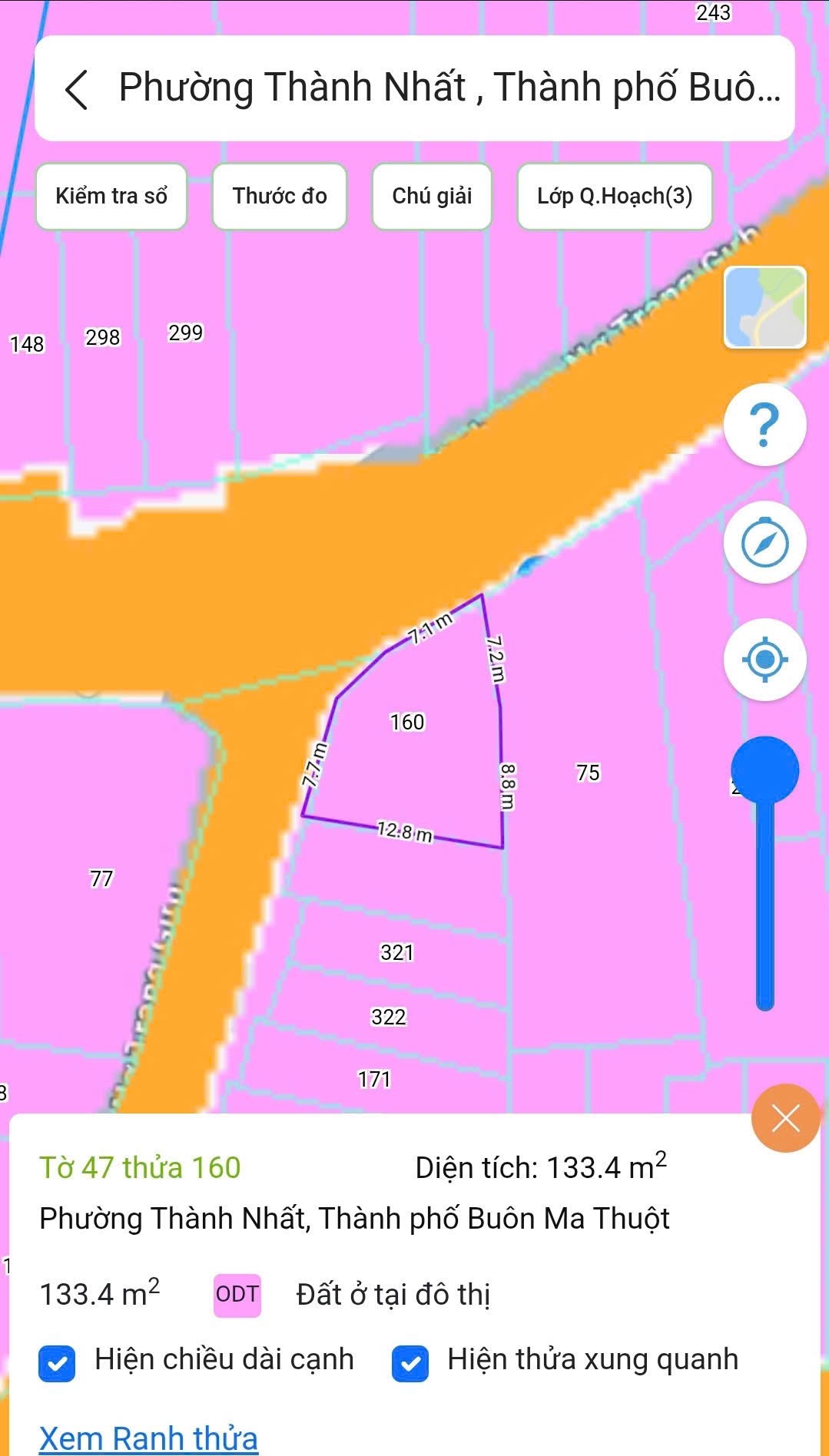Uncheck Hiện chiều dài cạnh

[57, 1364]
